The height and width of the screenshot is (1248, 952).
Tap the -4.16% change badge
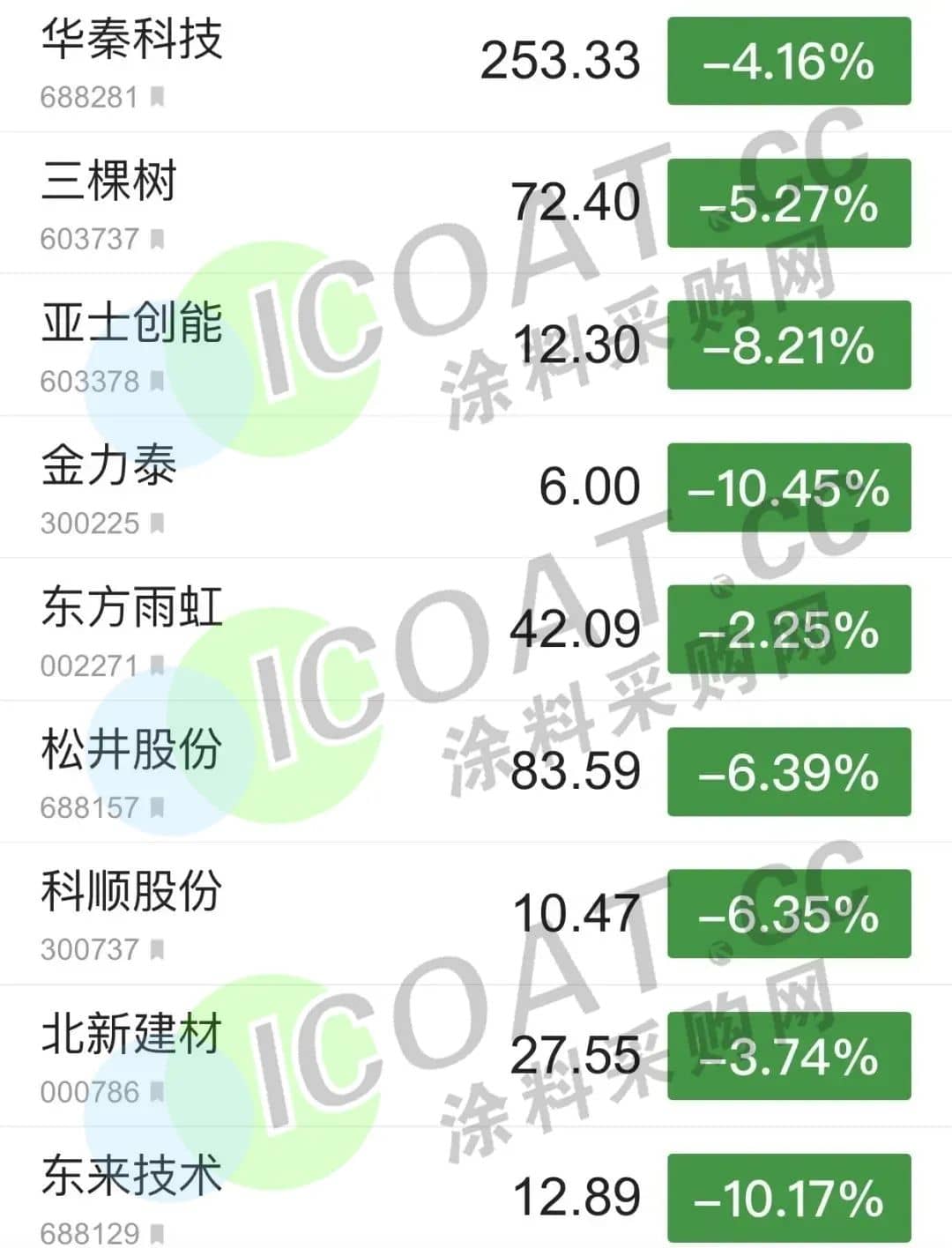(788, 62)
